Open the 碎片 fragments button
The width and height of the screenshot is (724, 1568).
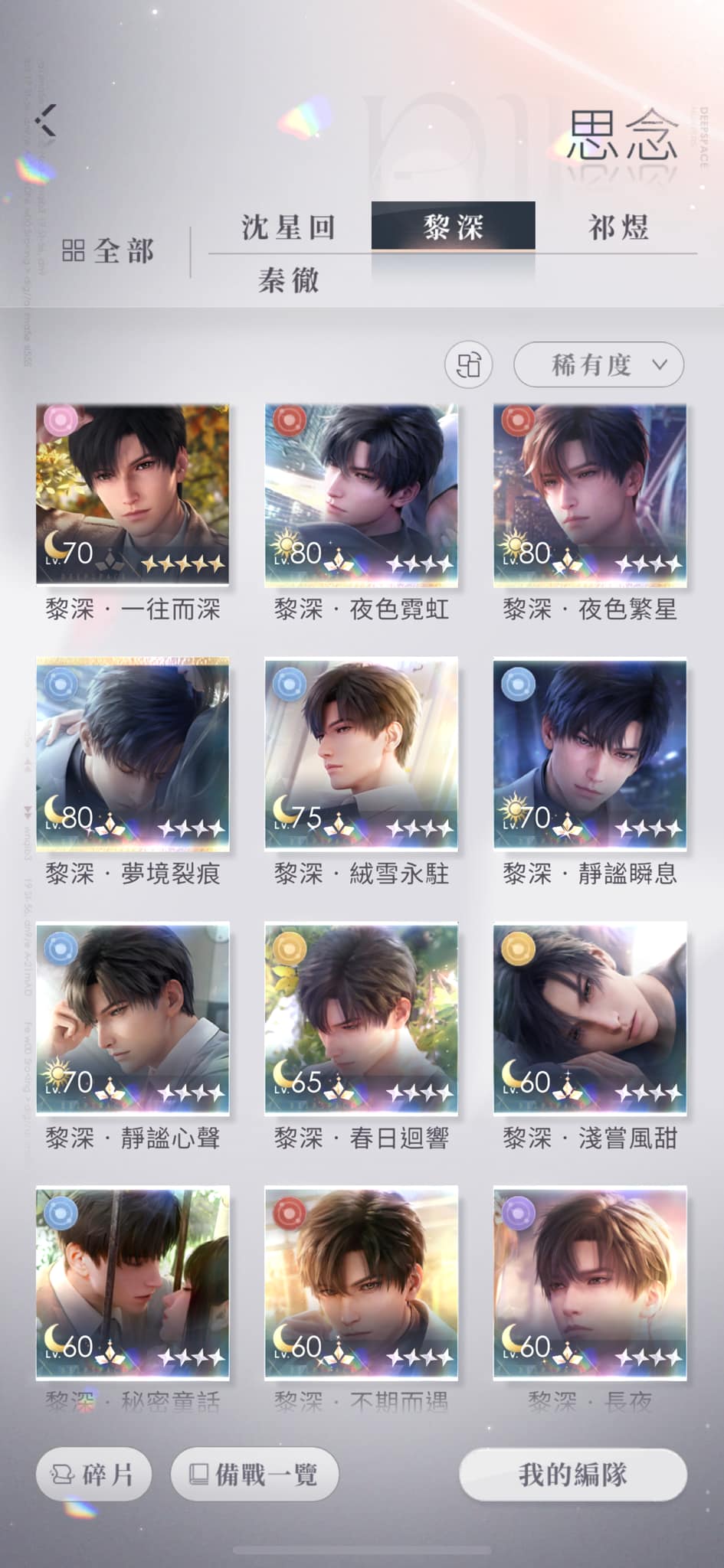coord(93,1473)
